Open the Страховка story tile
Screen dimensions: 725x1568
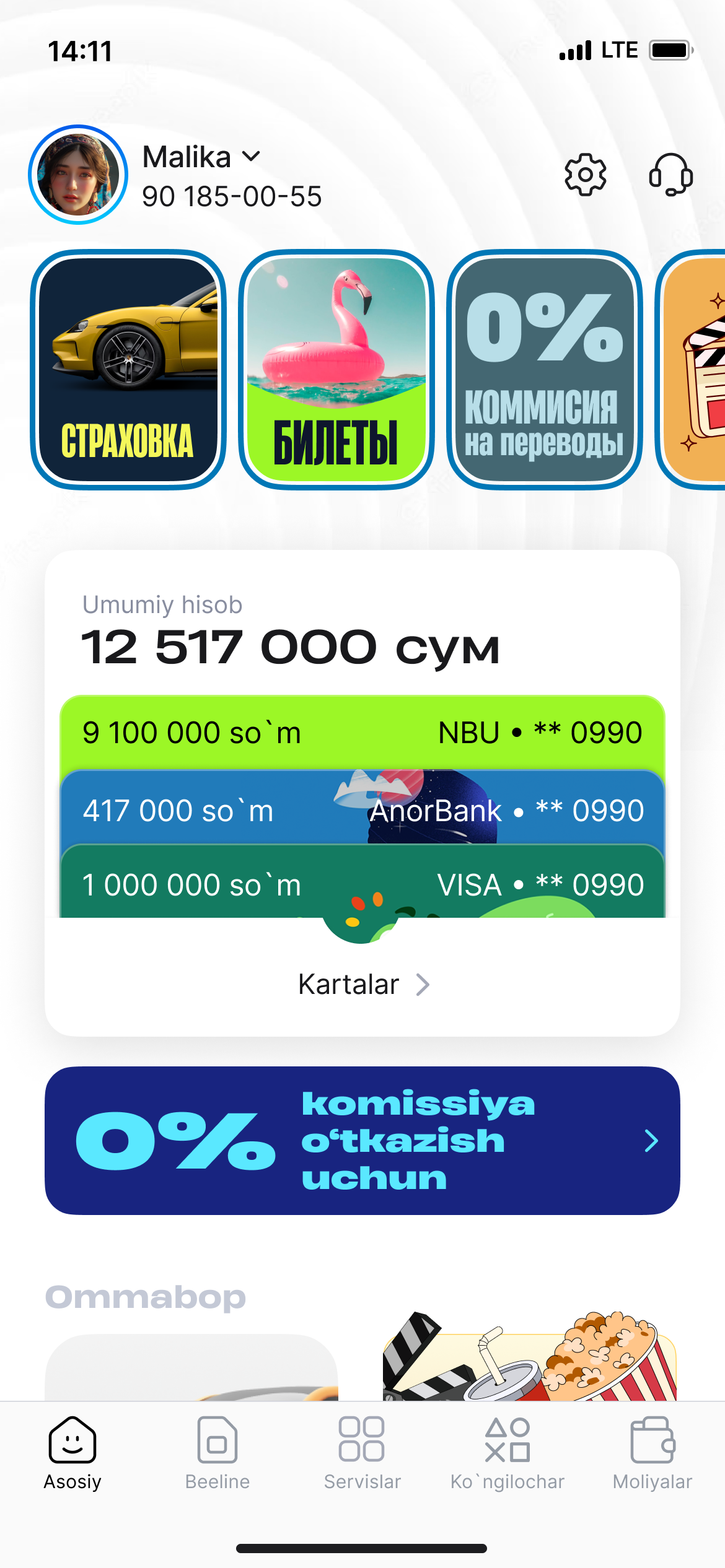[128, 370]
